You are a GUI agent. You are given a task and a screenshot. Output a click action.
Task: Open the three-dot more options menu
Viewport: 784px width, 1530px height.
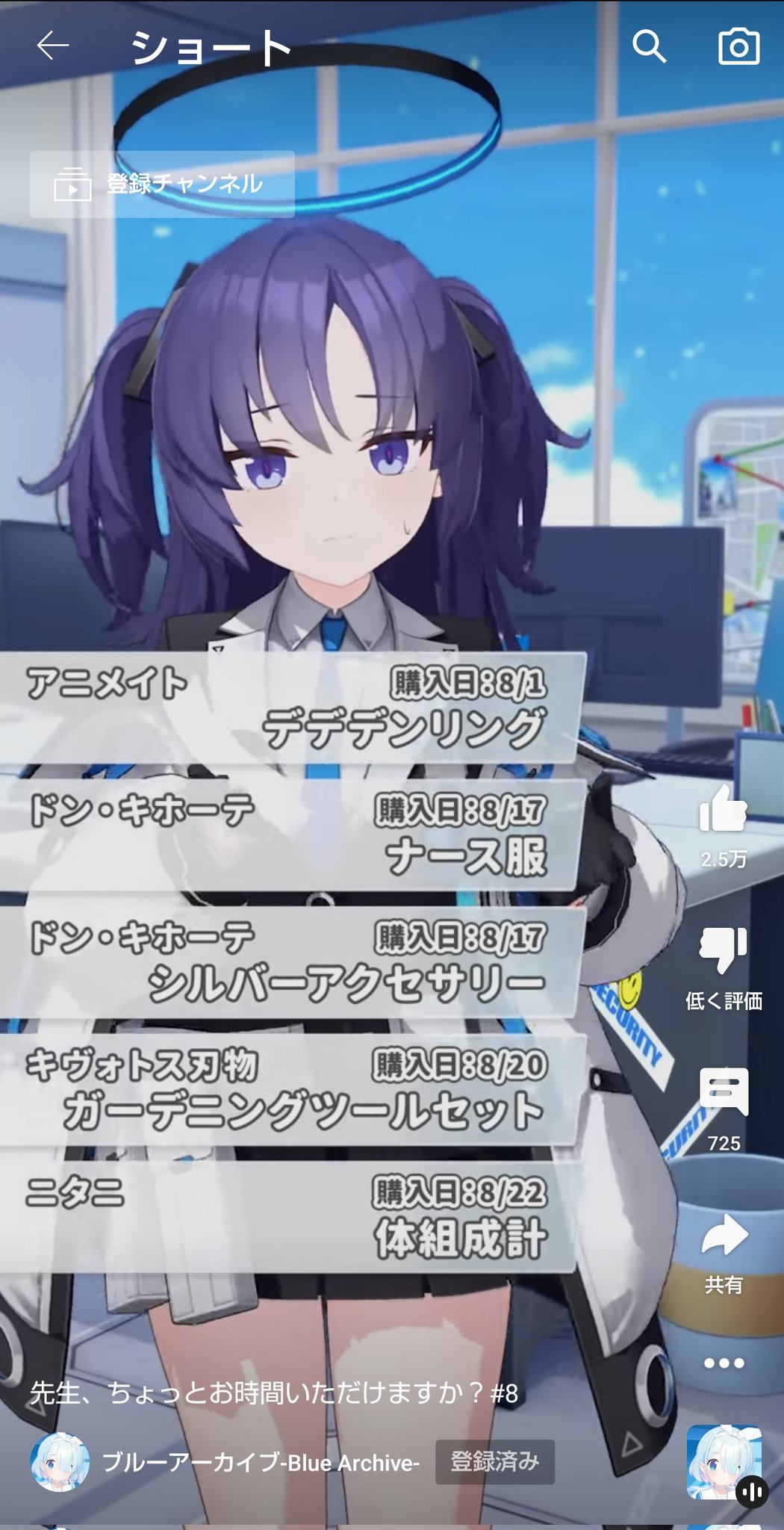tap(724, 1363)
